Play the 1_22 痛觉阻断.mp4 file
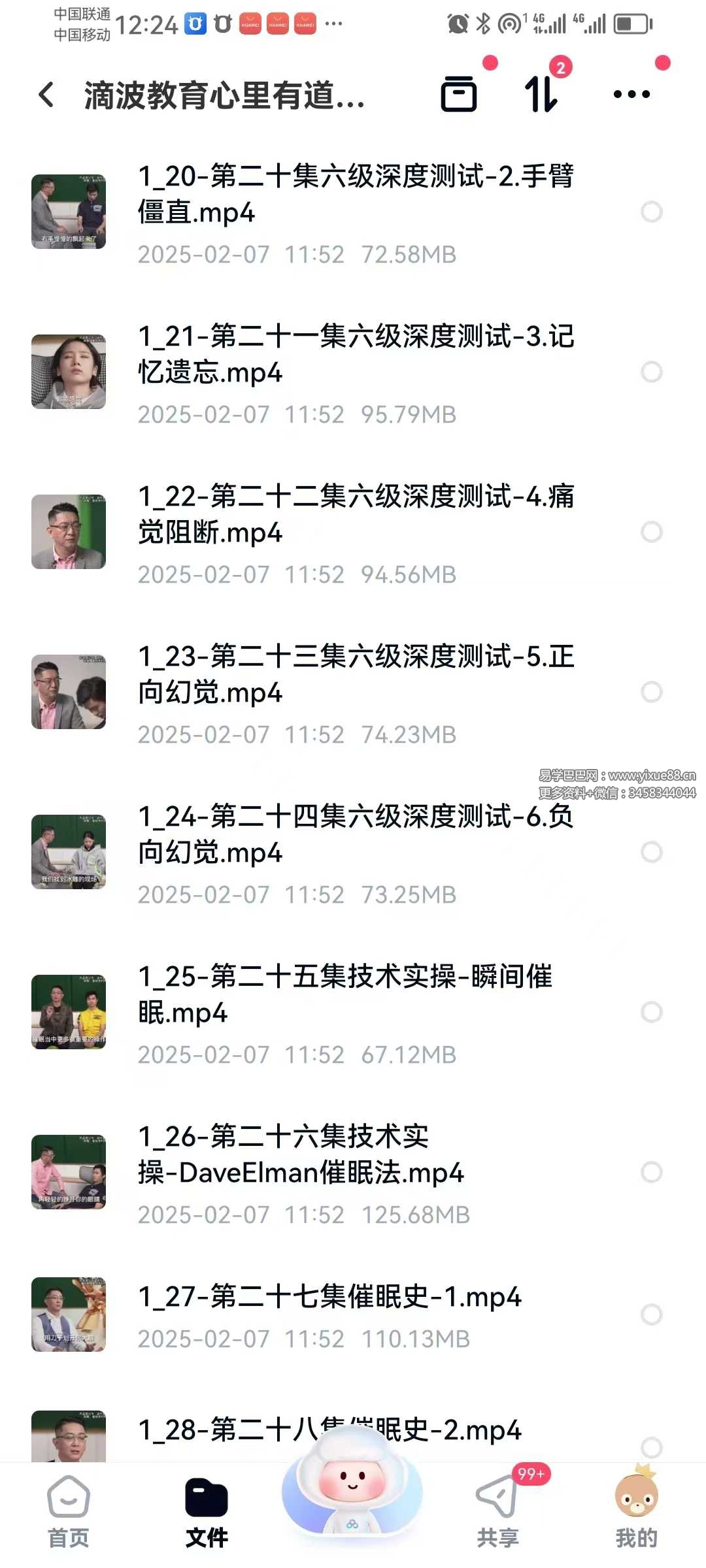The image size is (706, 1568). coord(355,514)
